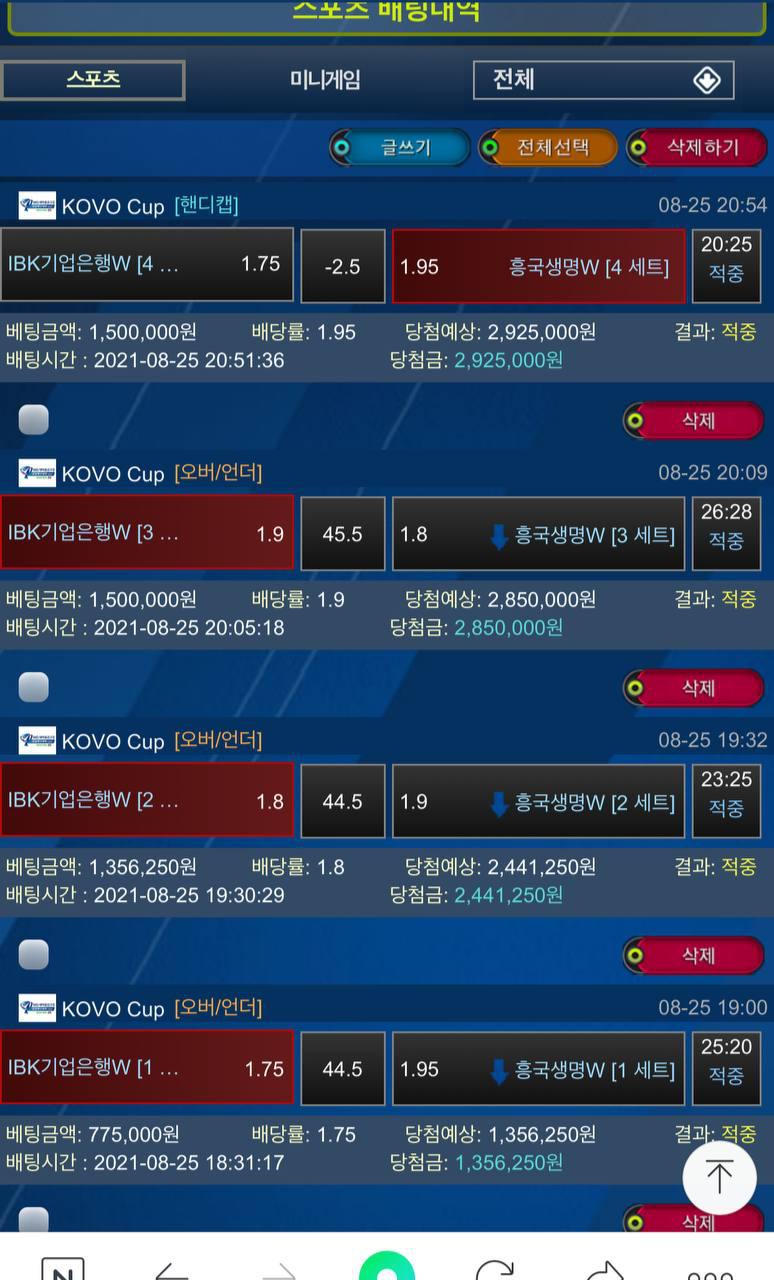Switch to the 스포츠 tab
774x1280 pixels.
point(93,80)
